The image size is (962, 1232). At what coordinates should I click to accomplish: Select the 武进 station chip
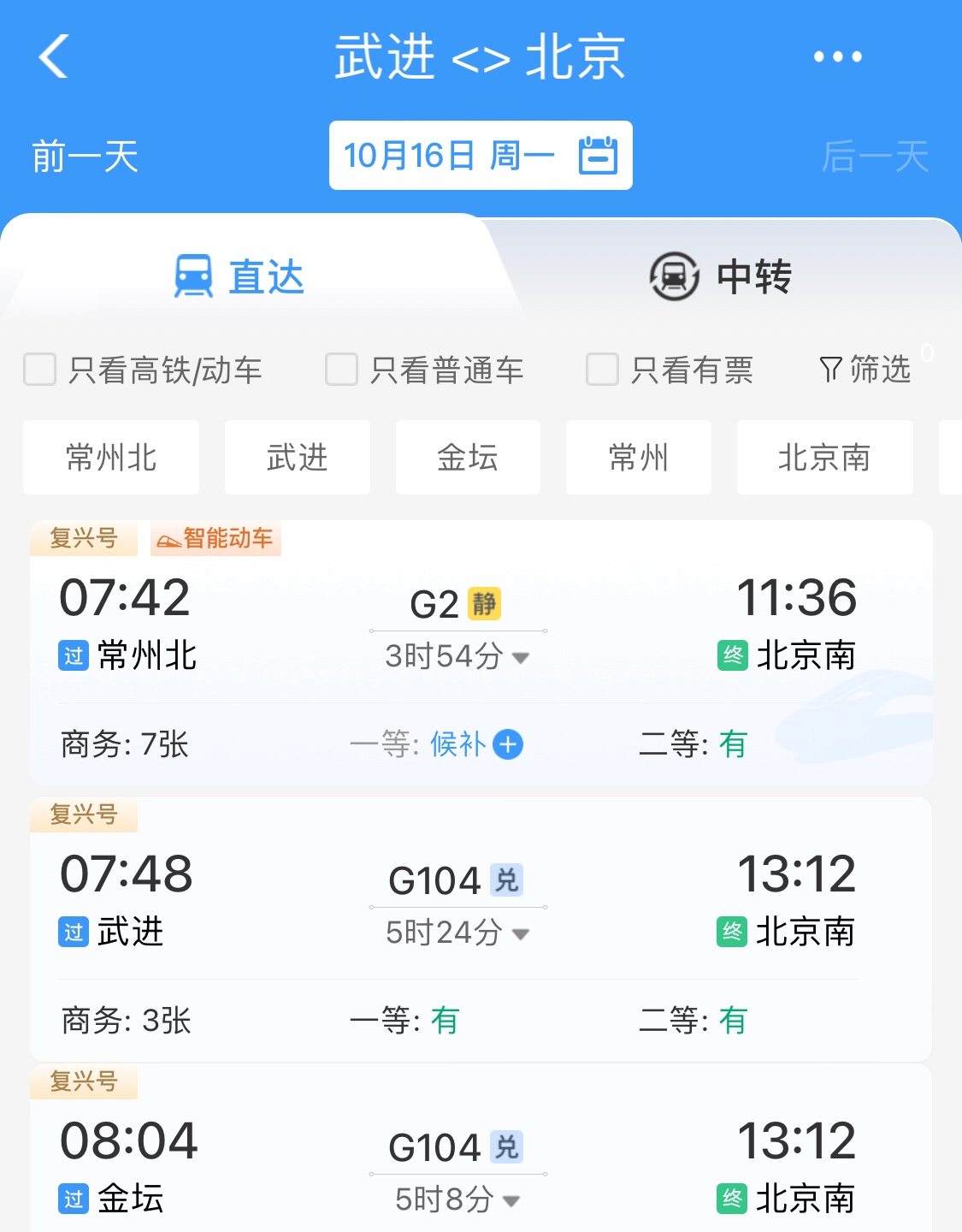pyautogui.click(x=297, y=457)
